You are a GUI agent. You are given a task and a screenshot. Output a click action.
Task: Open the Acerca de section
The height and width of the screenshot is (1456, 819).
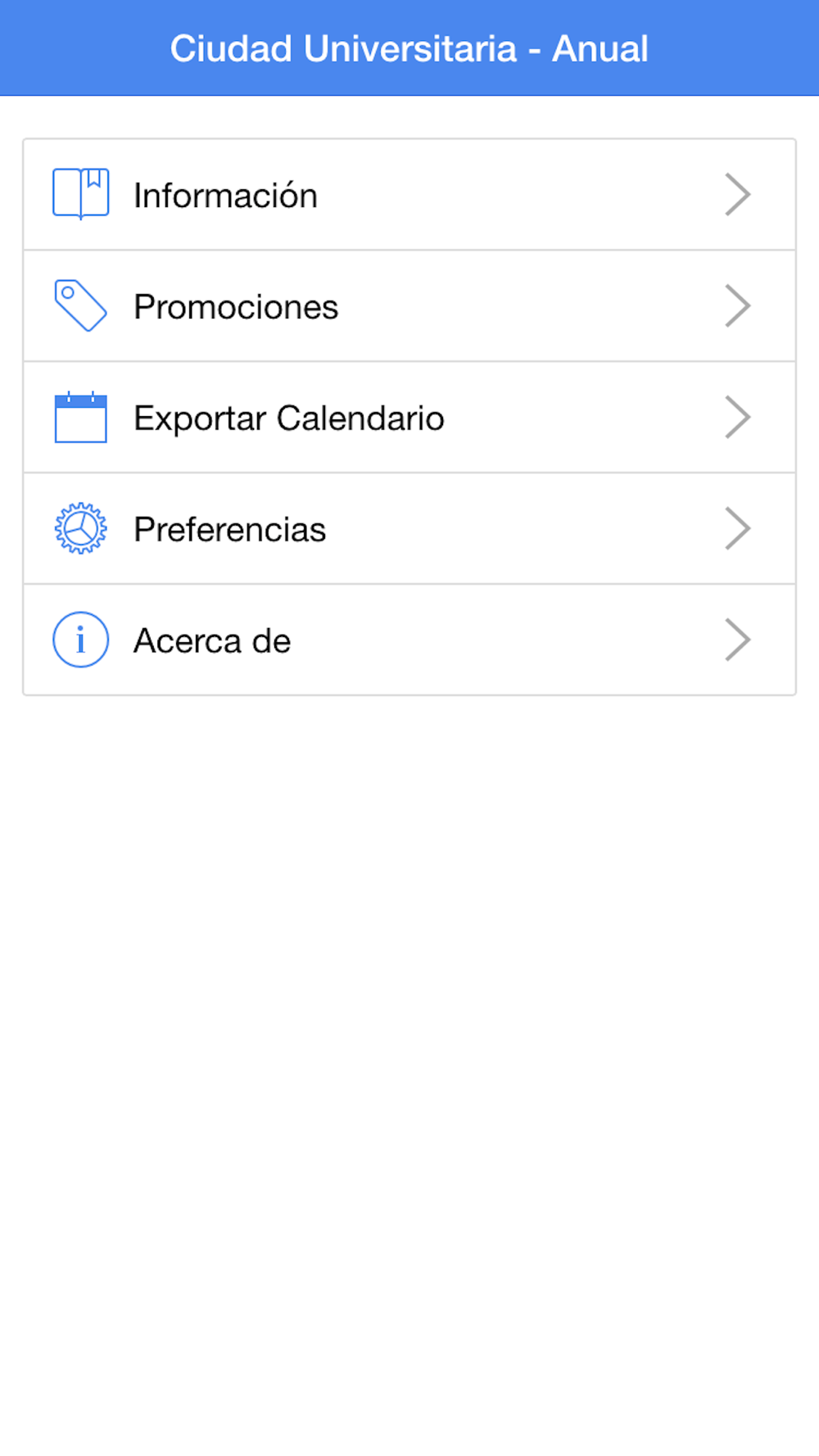[x=409, y=640]
